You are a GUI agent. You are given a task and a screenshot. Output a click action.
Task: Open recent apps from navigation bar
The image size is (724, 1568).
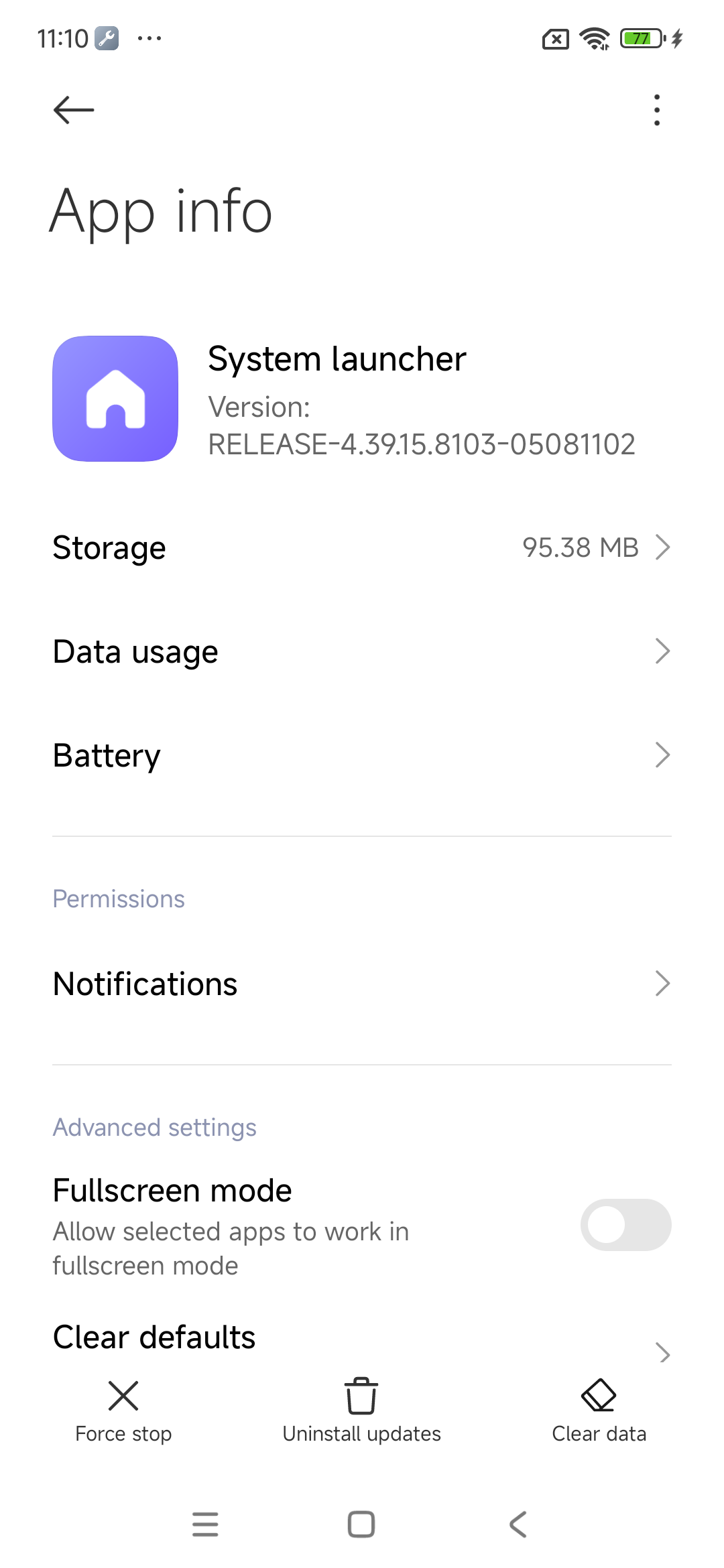pos(205,1524)
